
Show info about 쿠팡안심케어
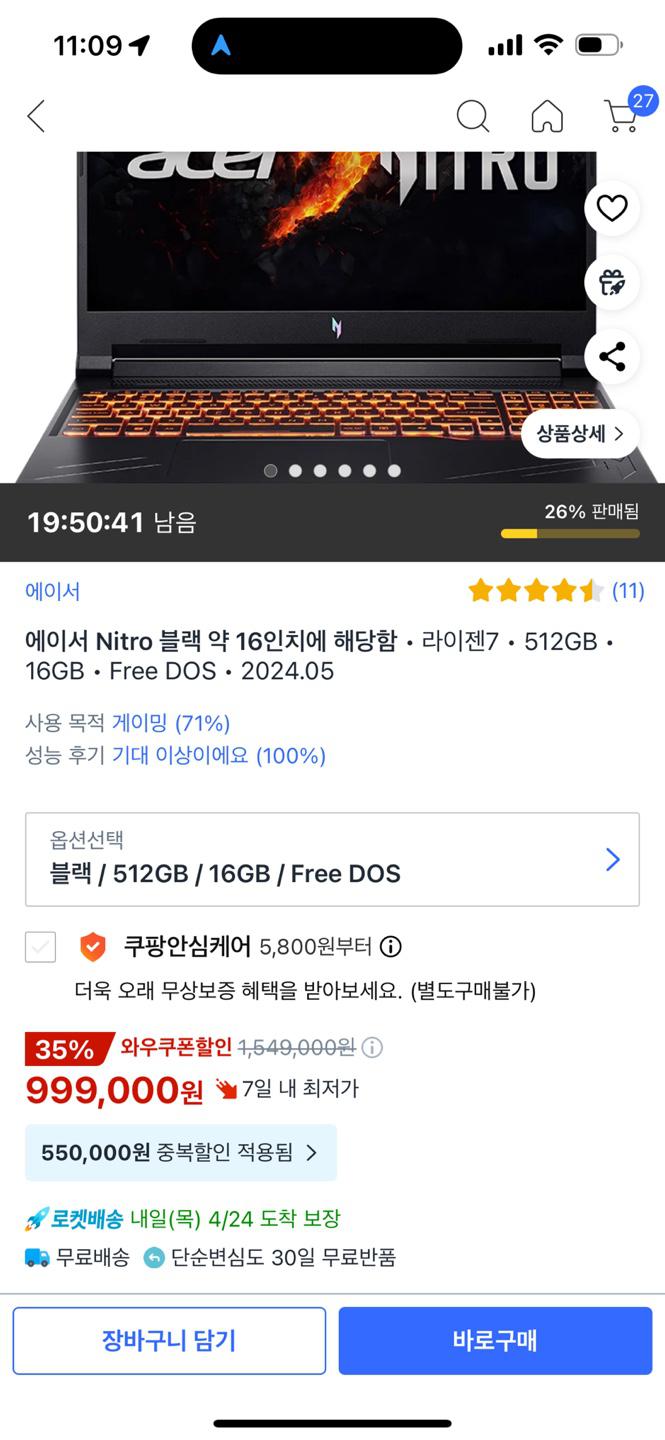pos(391,946)
